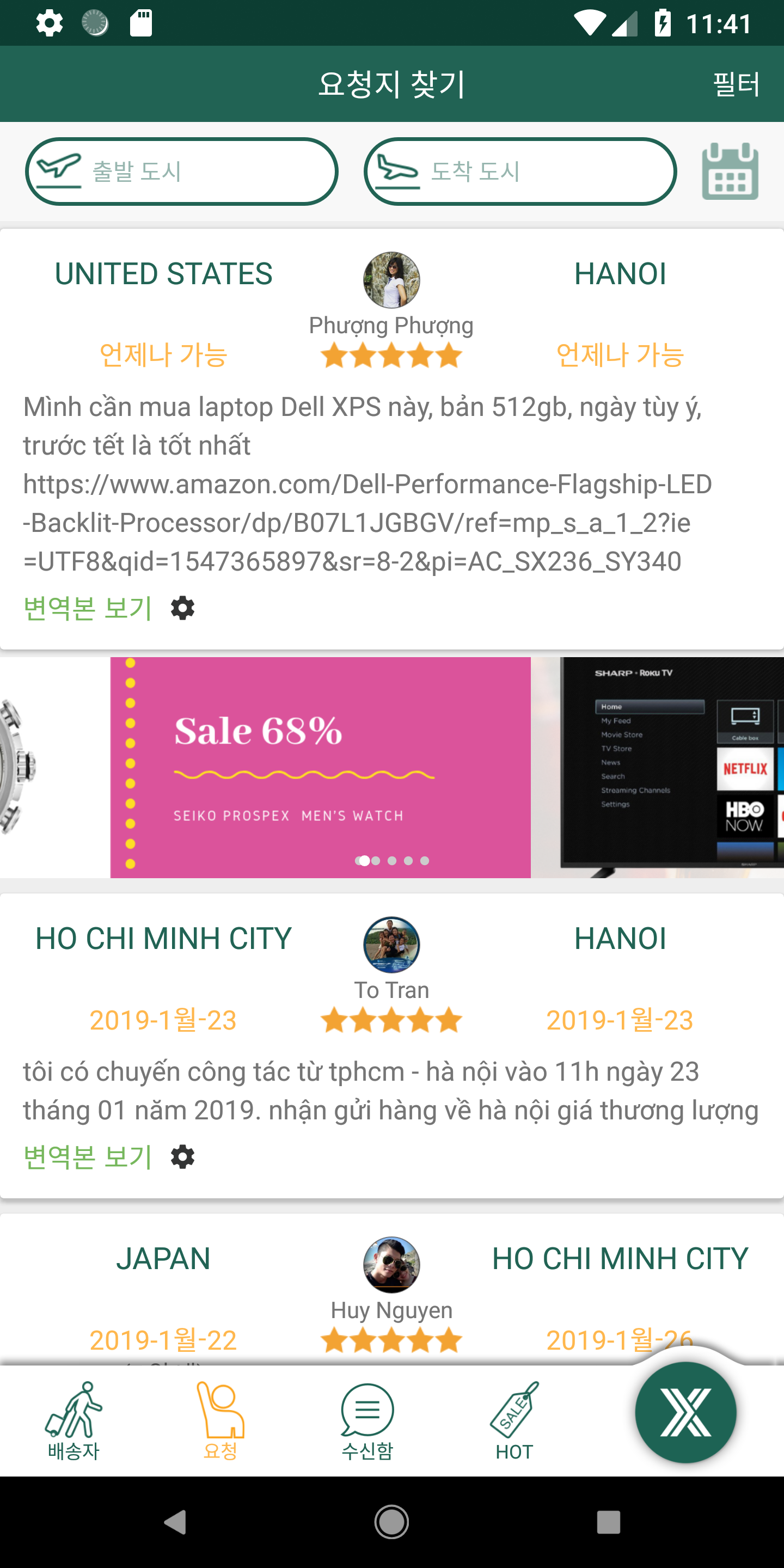View Phương Phương's profile picture

tap(391, 280)
